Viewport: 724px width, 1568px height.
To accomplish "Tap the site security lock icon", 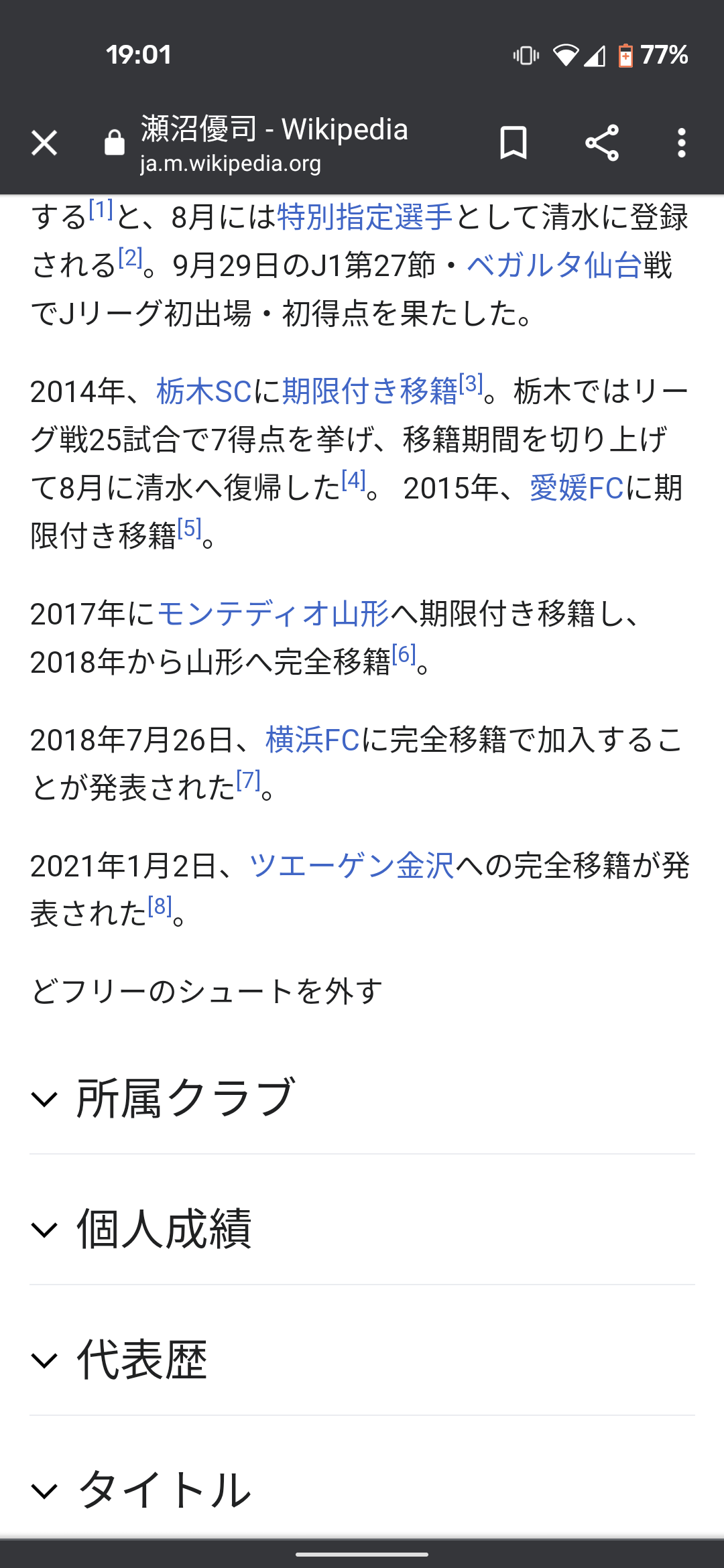I will pyautogui.click(x=115, y=143).
